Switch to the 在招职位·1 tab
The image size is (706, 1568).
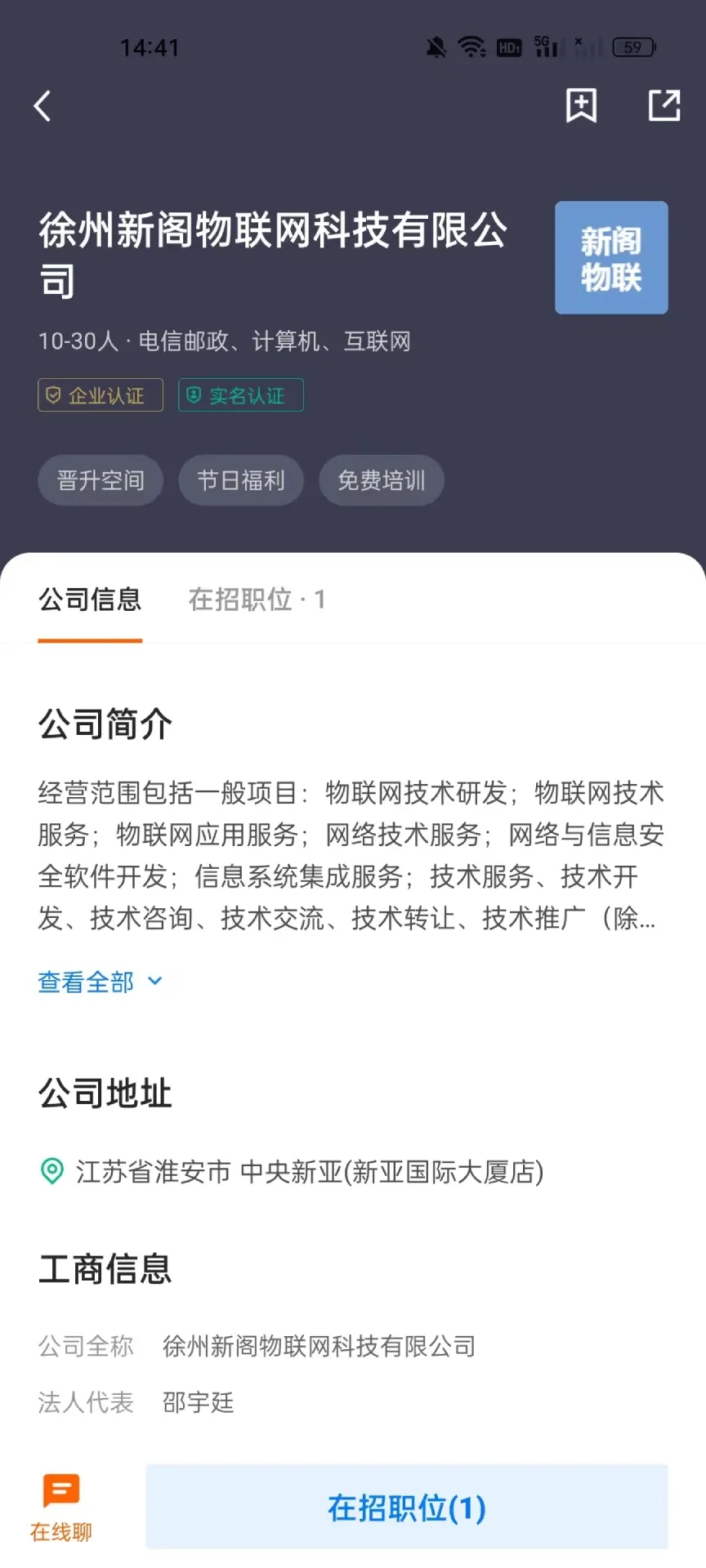click(256, 599)
